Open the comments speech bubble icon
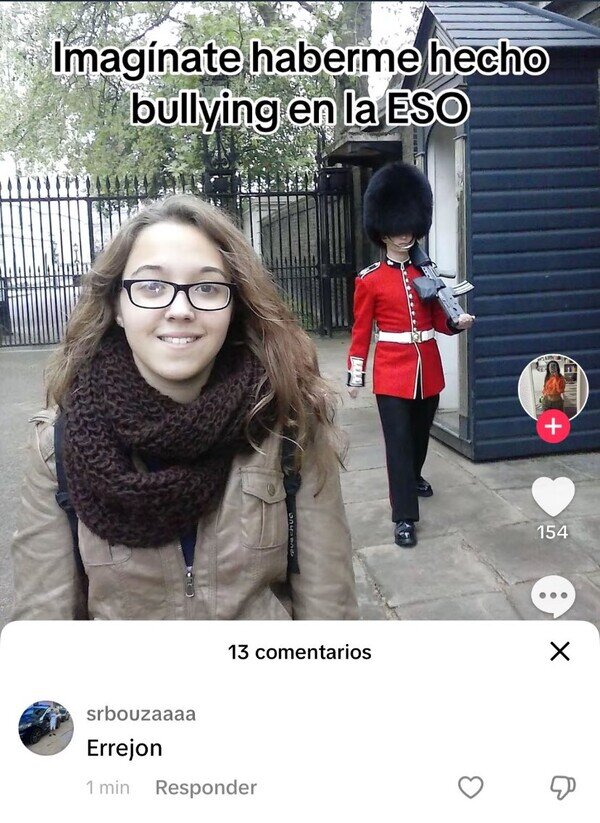Screen dimensions: 600x823 [553, 596]
